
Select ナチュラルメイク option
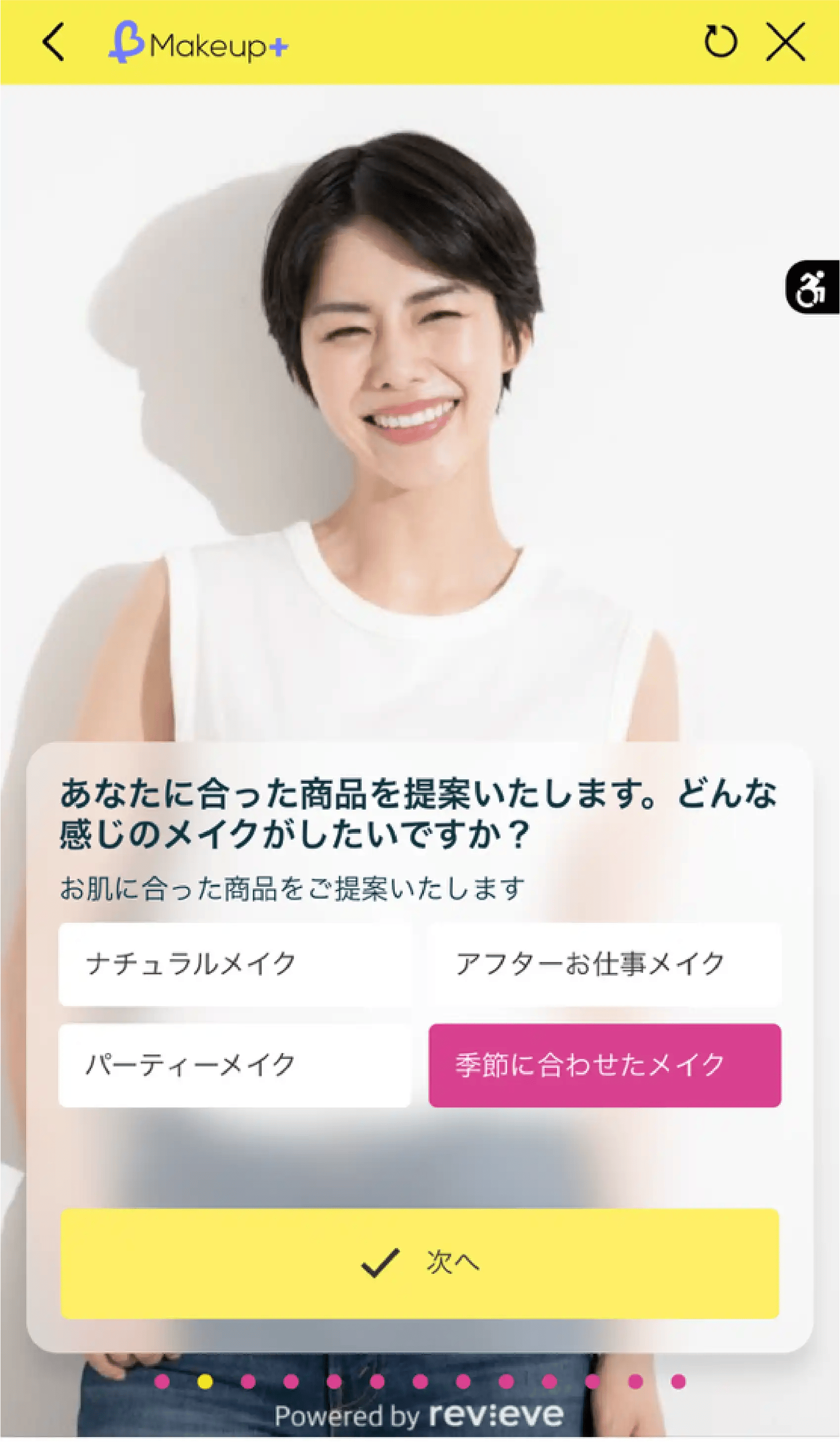coord(234,964)
